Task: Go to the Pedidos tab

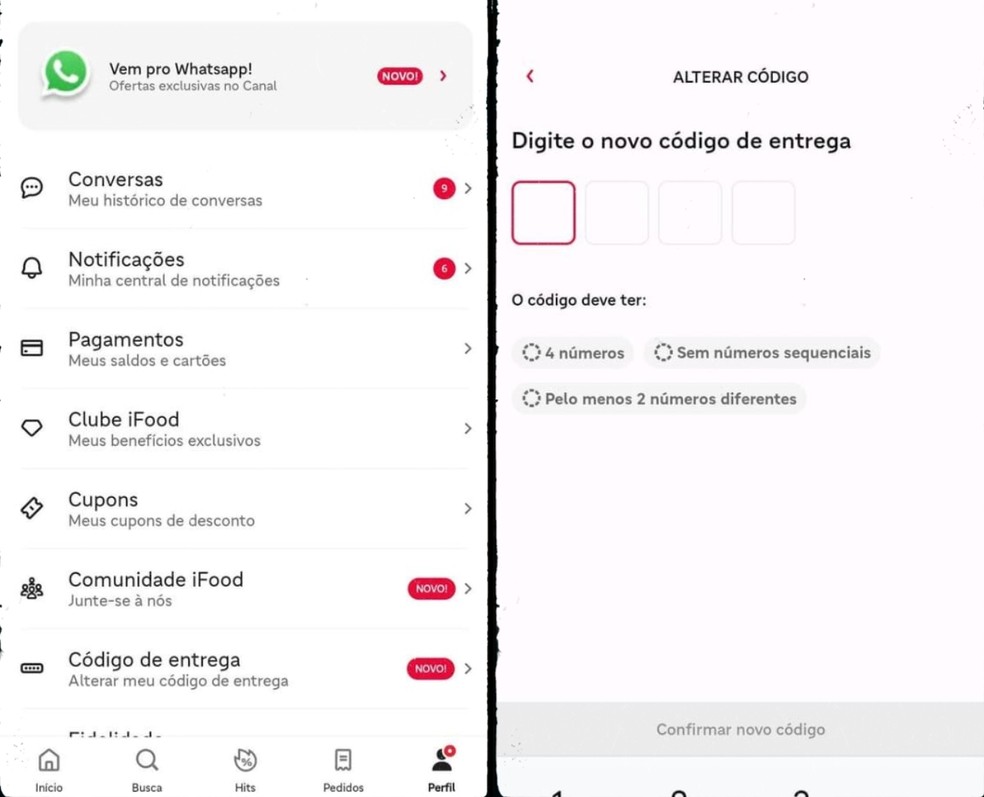Action: click(343, 770)
